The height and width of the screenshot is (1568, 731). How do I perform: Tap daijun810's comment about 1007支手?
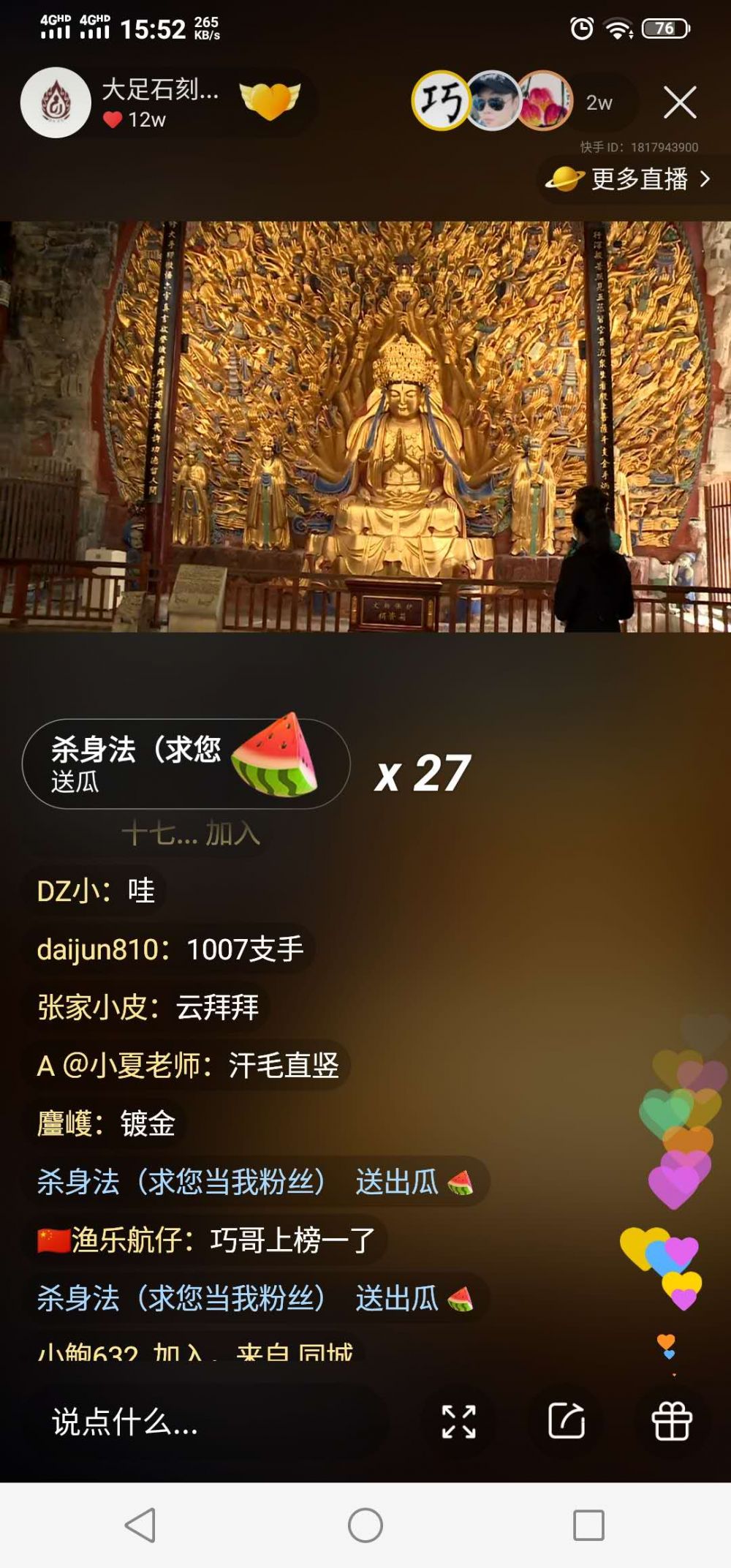click(x=170, y=949)
